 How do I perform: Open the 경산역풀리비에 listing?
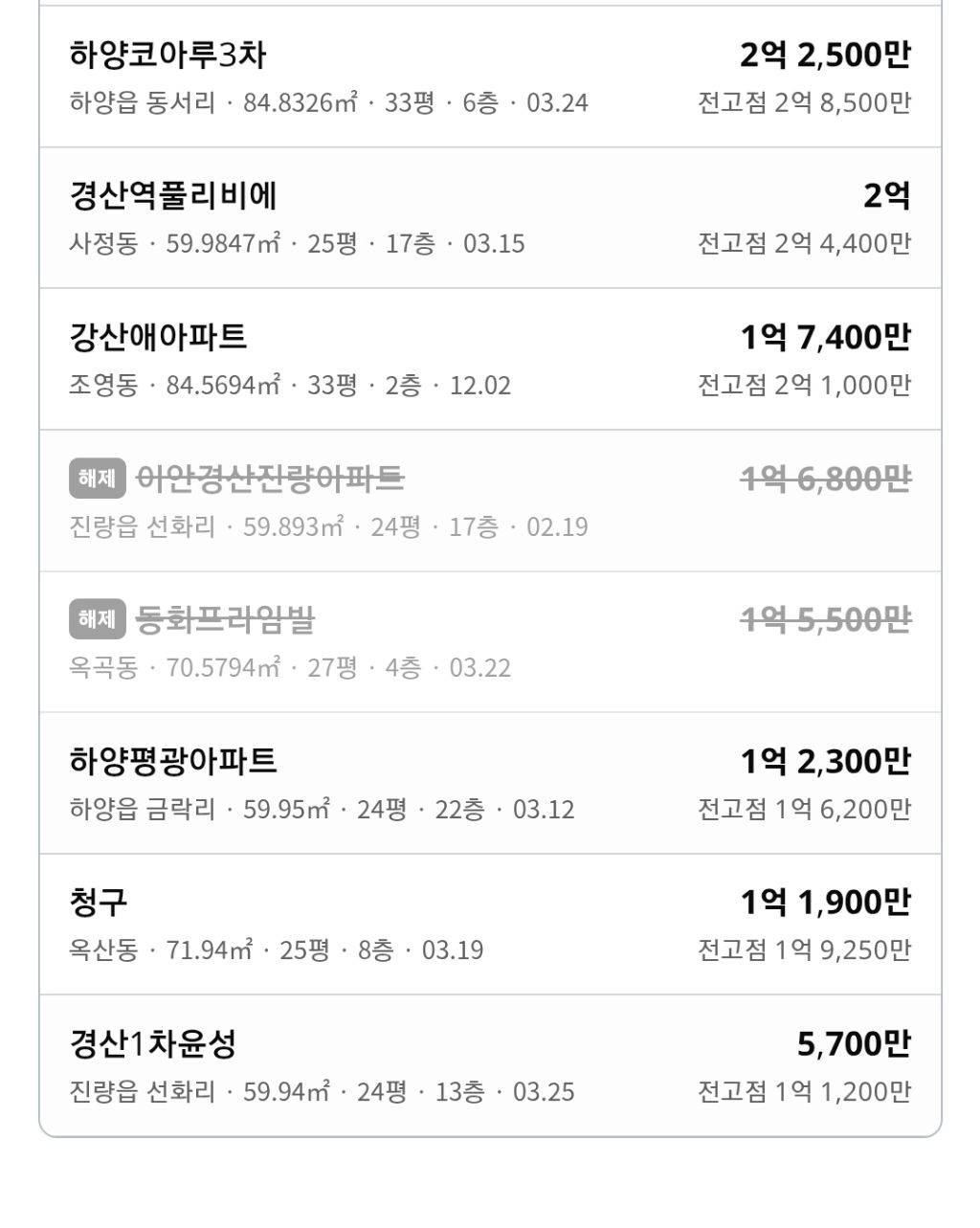490,218
